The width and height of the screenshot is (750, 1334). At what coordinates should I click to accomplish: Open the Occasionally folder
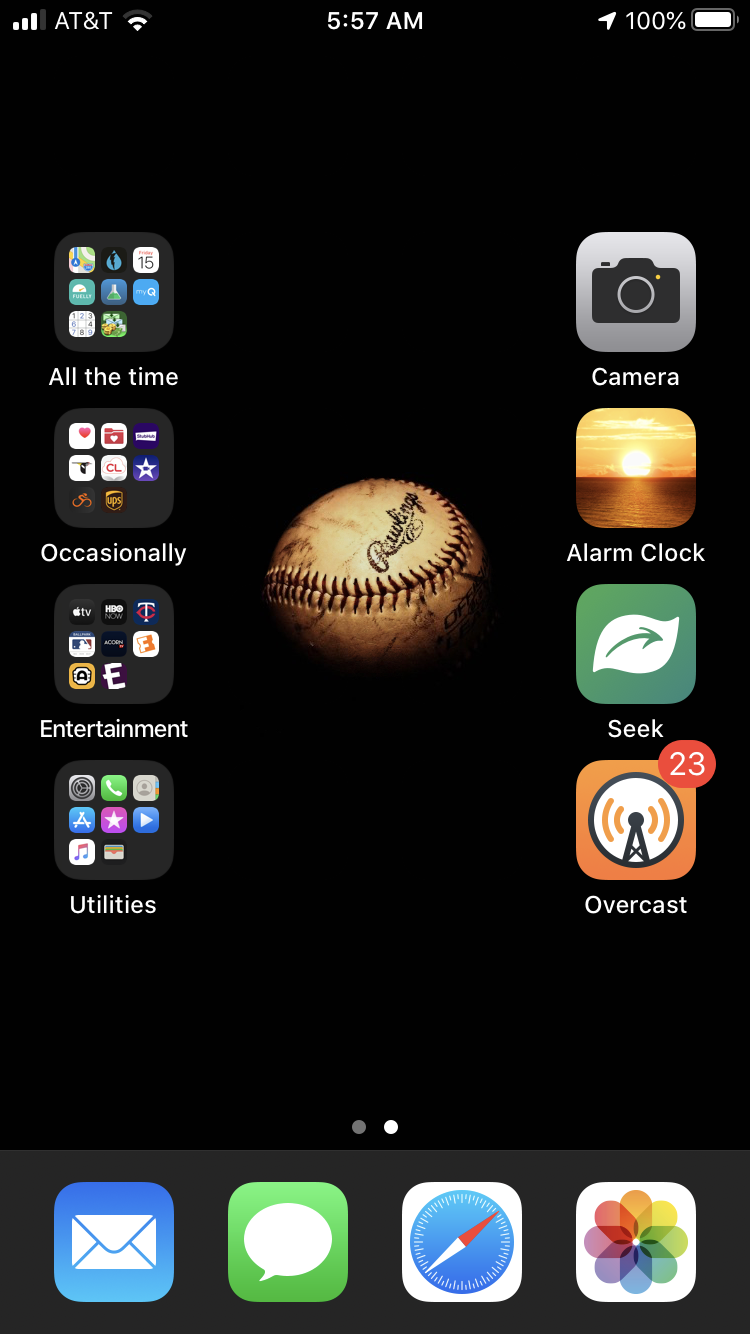pyautogui.click(x=114, y=468)
